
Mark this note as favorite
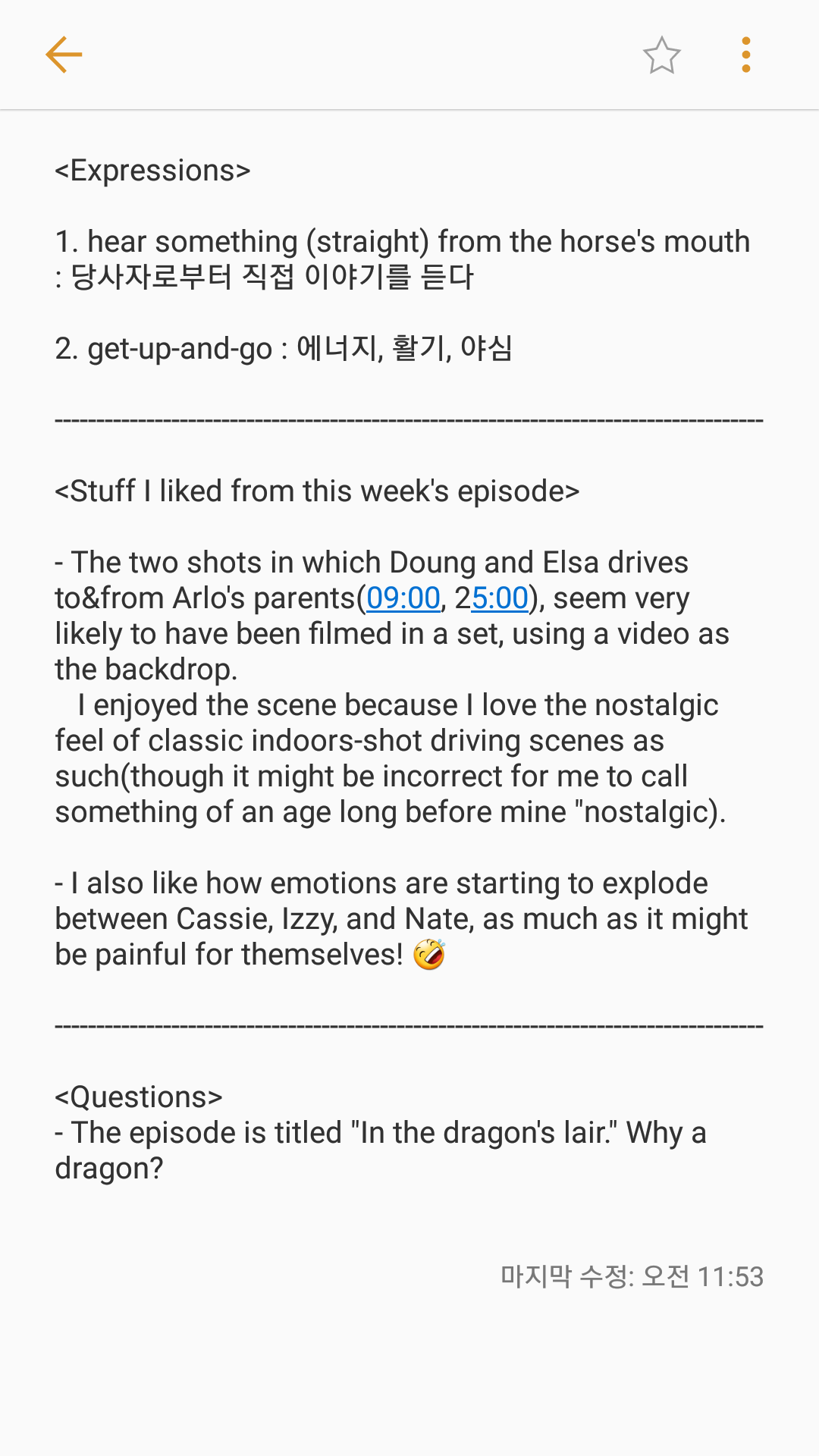661,55
